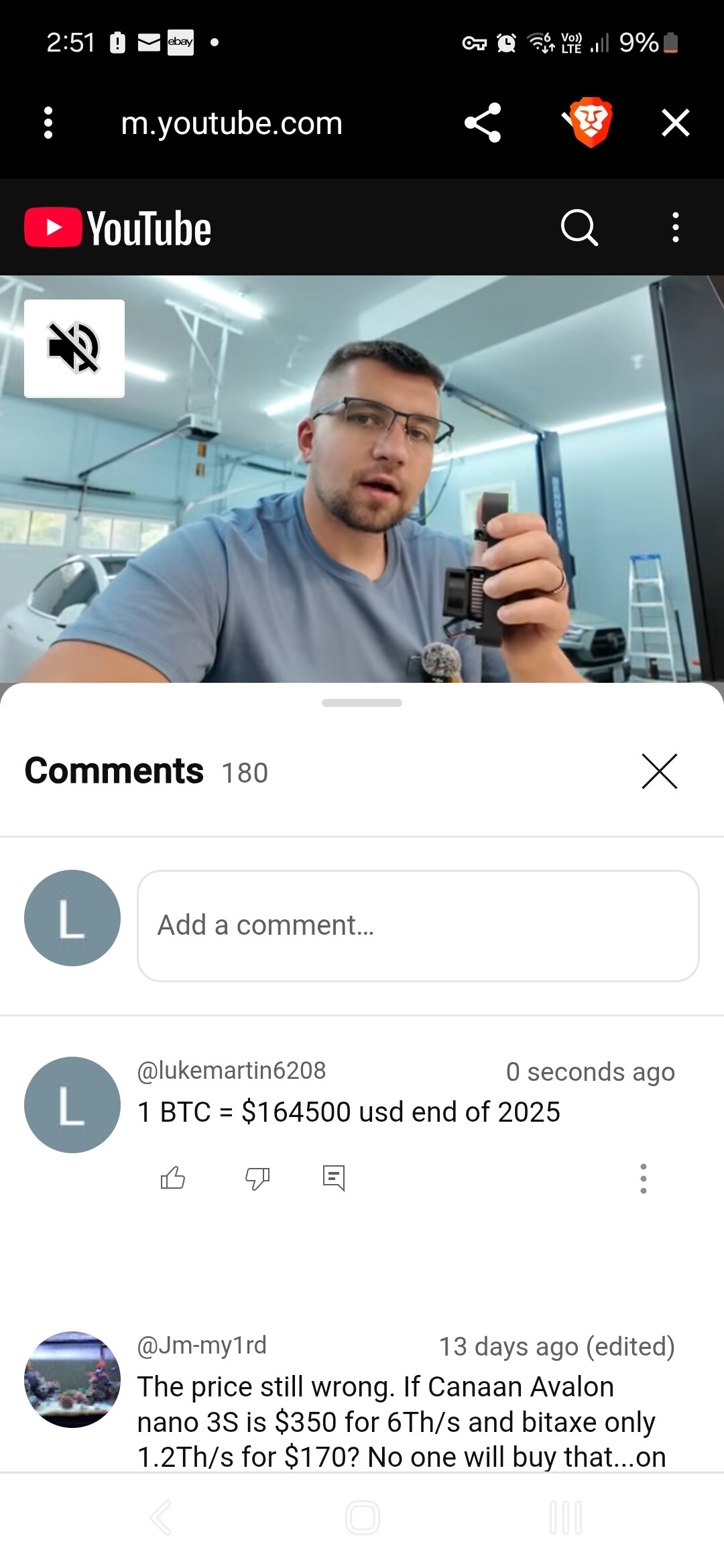This screenshot has height=1568, width=724.
Task: Open the browser's three-dot menu
Action: (x=48, y=123)
